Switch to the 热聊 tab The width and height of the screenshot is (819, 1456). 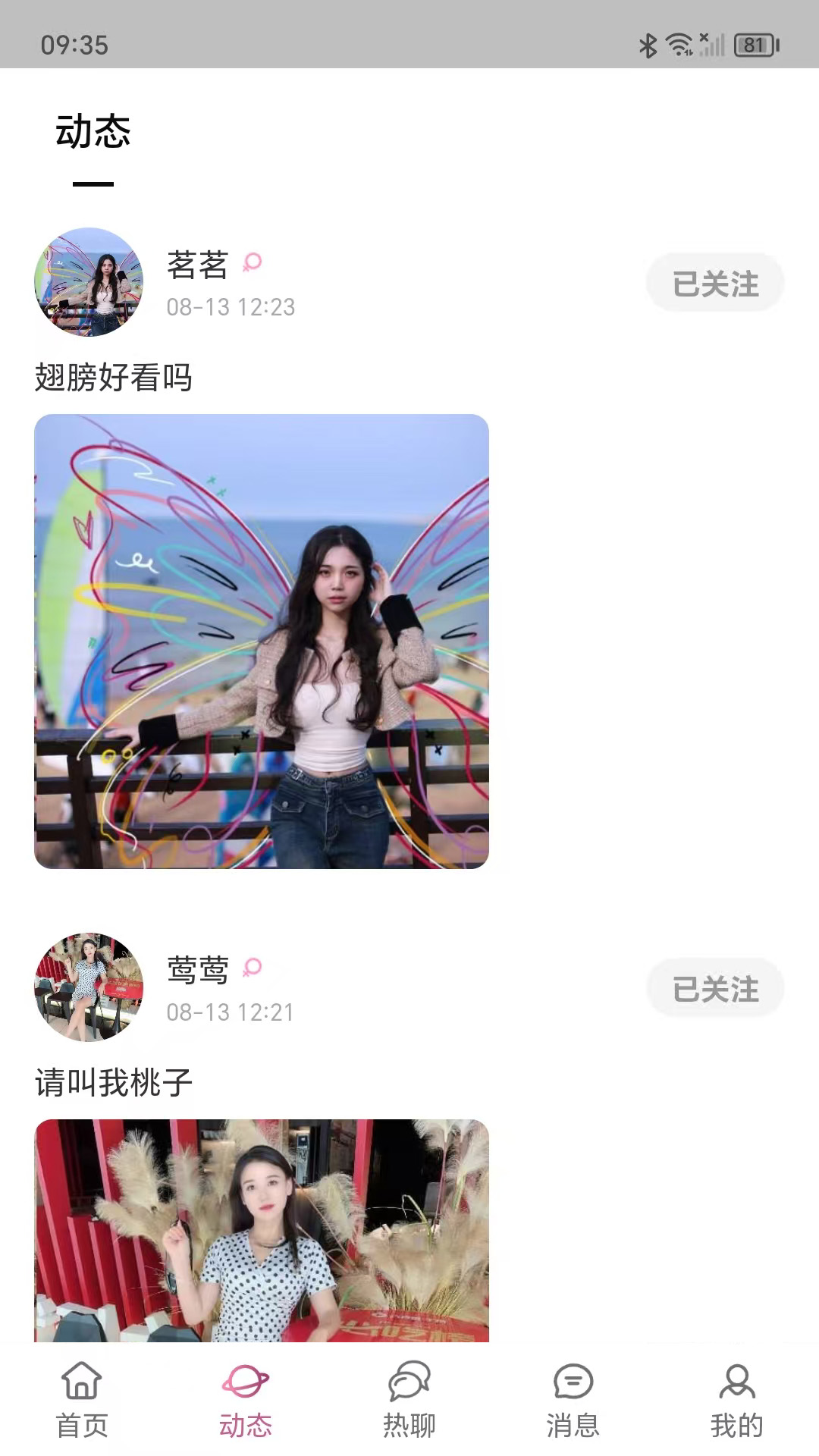coord(409,1400)
